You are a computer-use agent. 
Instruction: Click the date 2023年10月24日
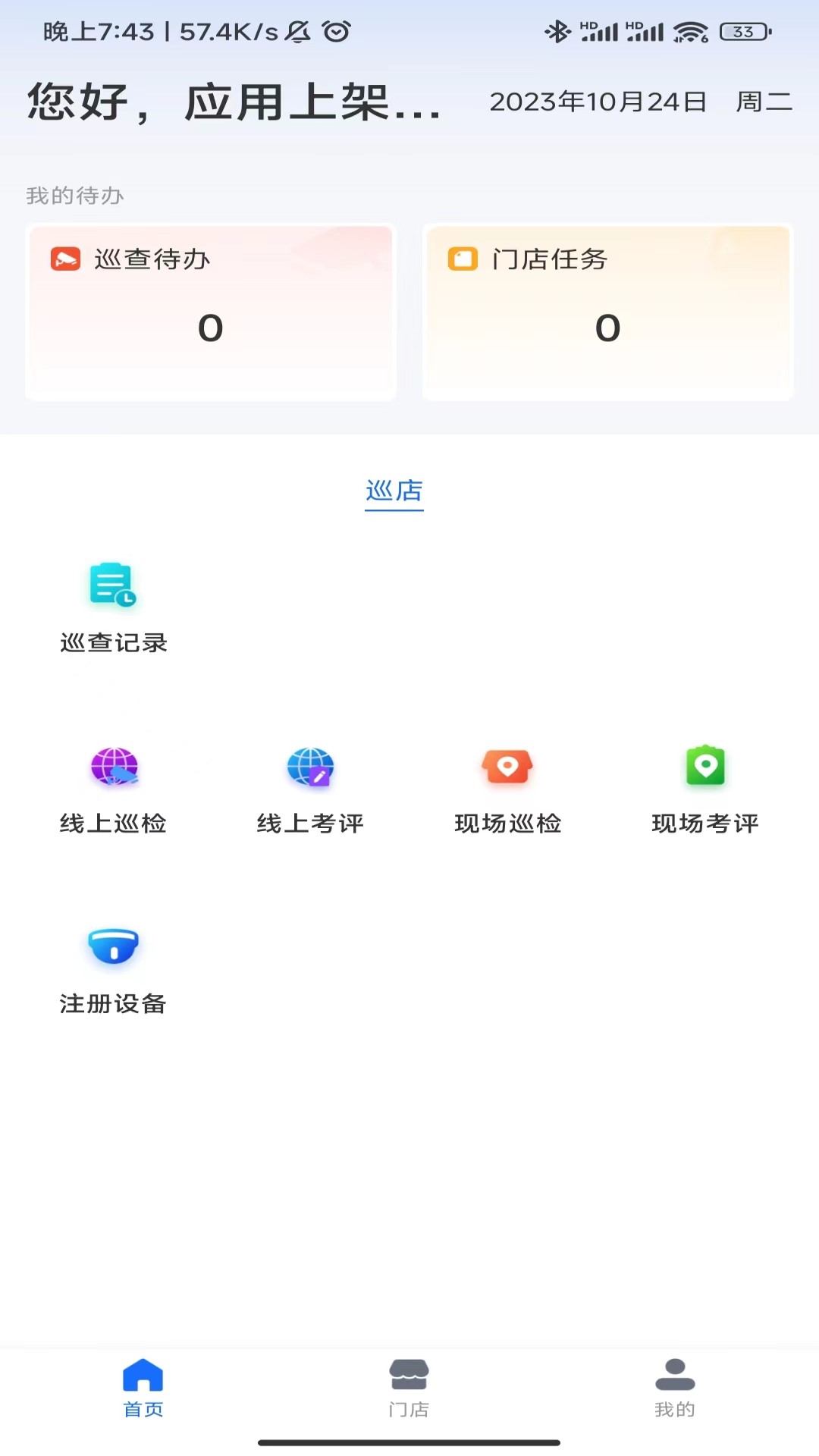pyautogui.click(x=598, y=103)
